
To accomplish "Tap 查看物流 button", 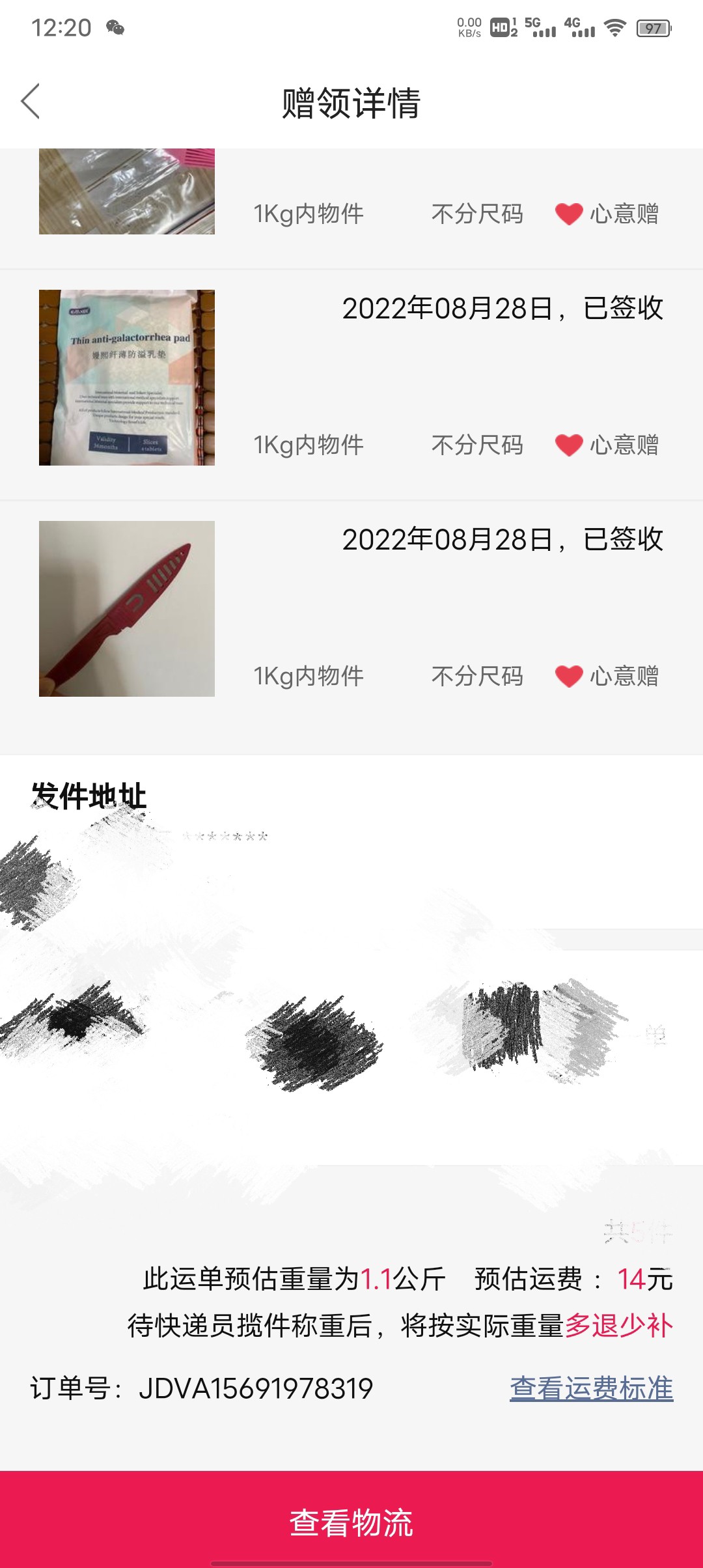I will 351,1522.
